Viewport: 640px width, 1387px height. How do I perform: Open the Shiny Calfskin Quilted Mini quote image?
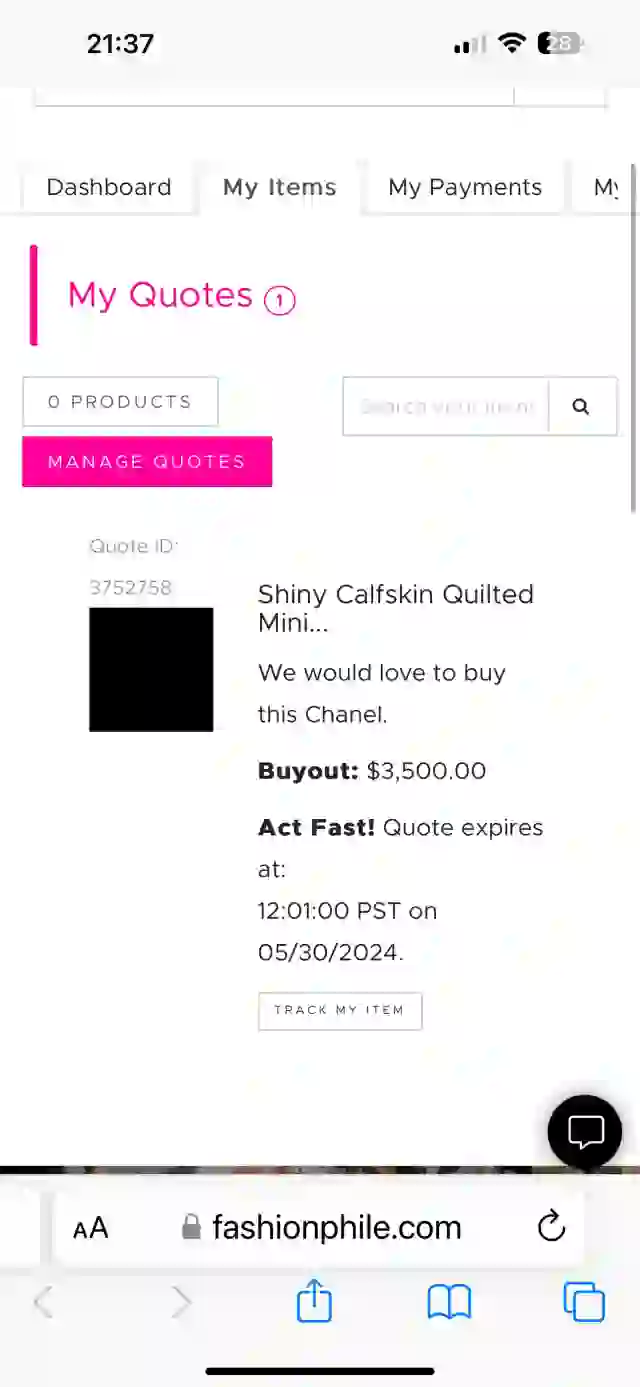tap(151, 669)
